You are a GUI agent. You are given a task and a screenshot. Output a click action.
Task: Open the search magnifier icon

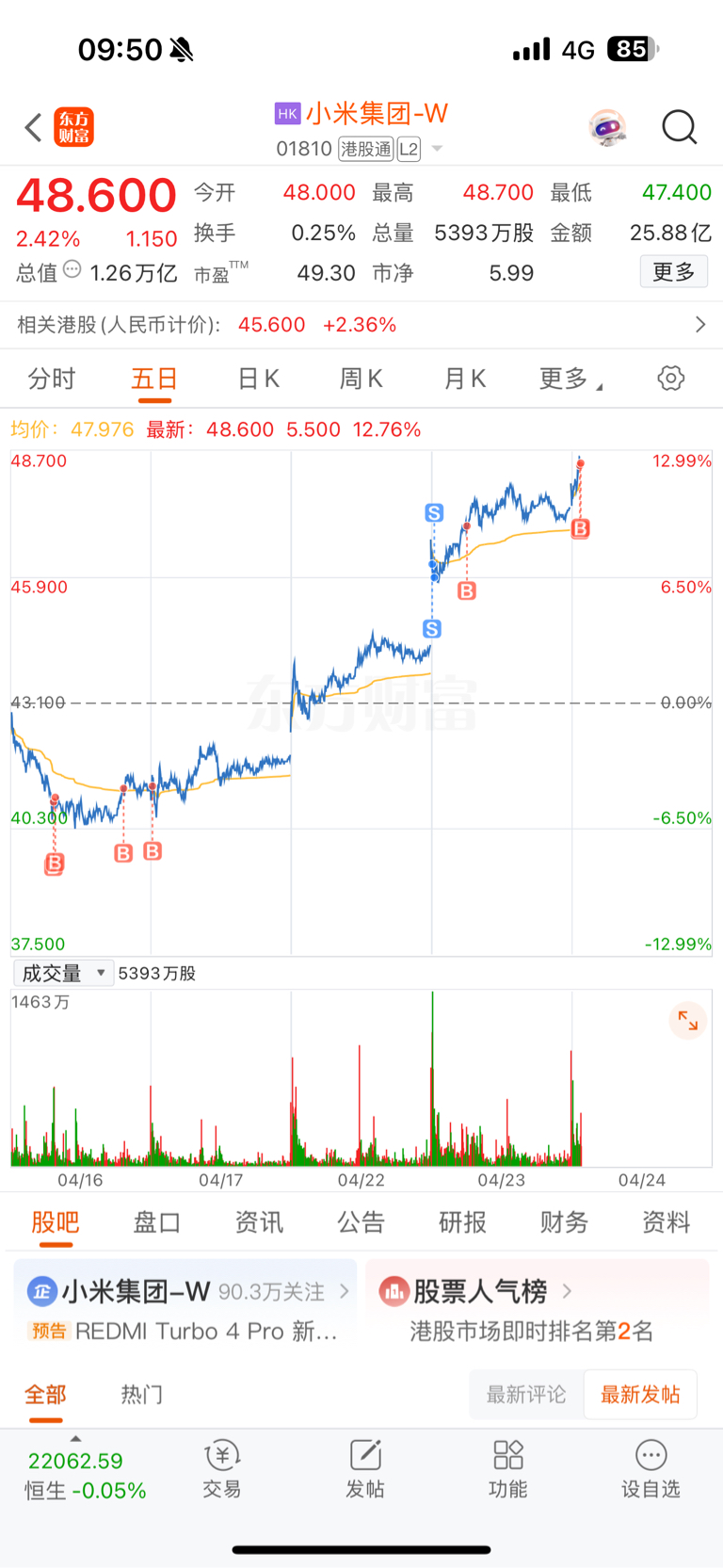pos(679,127)
